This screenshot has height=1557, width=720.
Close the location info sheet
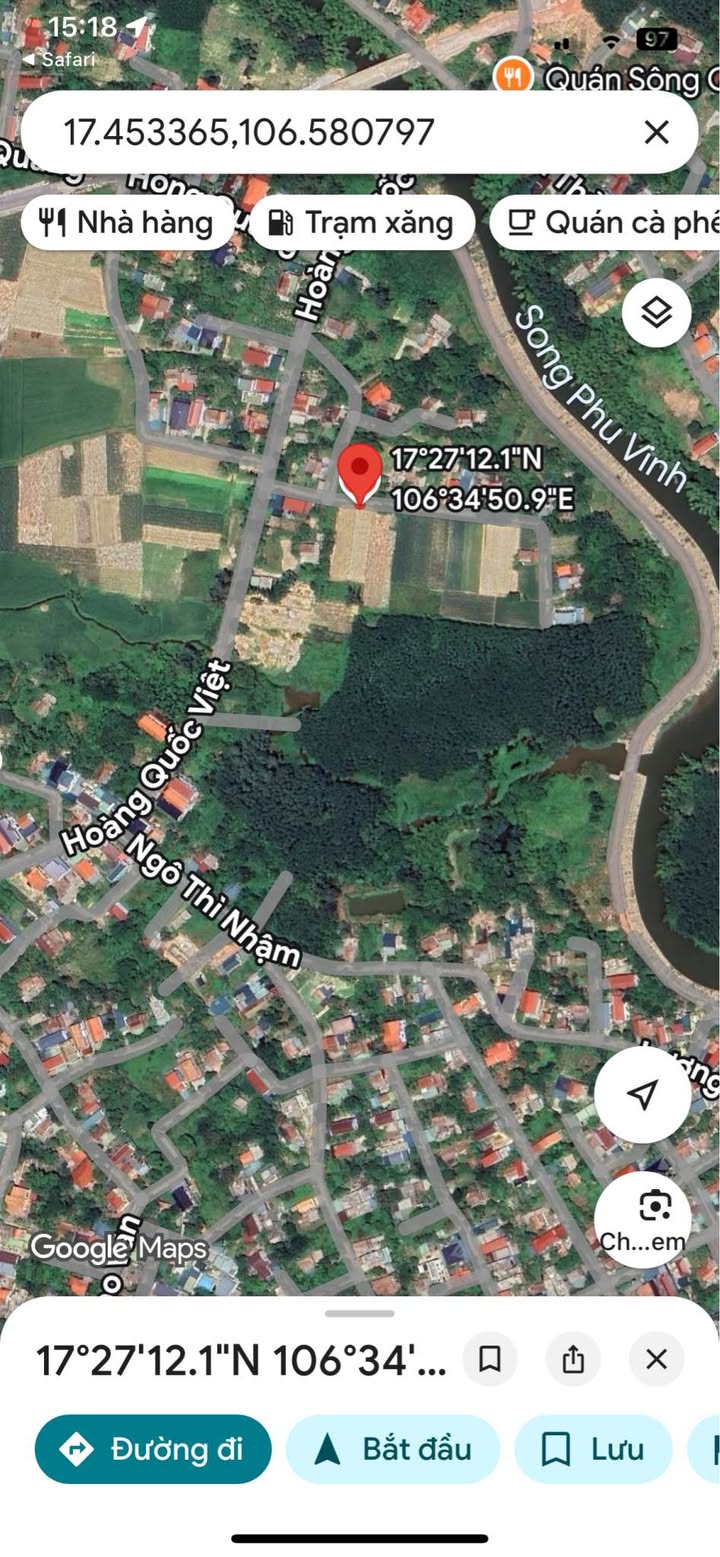tap(656, 1359)
